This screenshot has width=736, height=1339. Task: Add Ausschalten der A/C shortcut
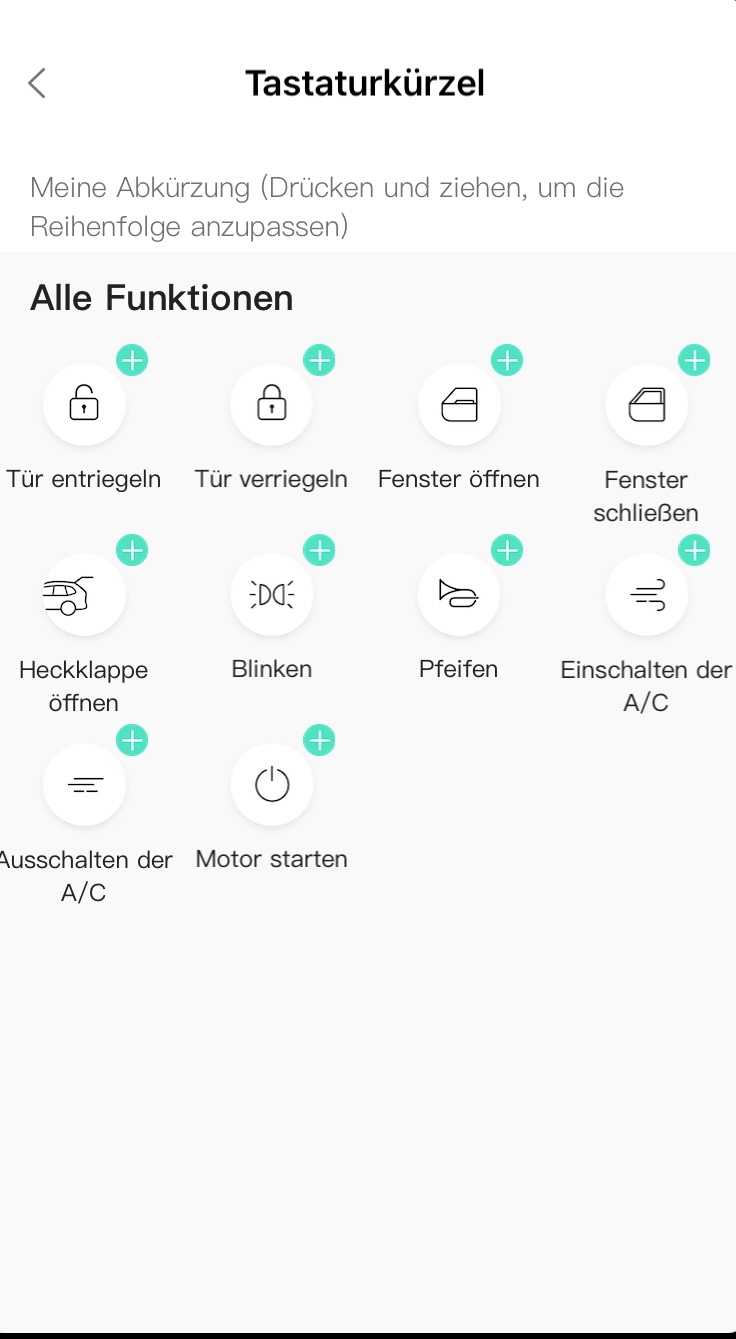132,740
